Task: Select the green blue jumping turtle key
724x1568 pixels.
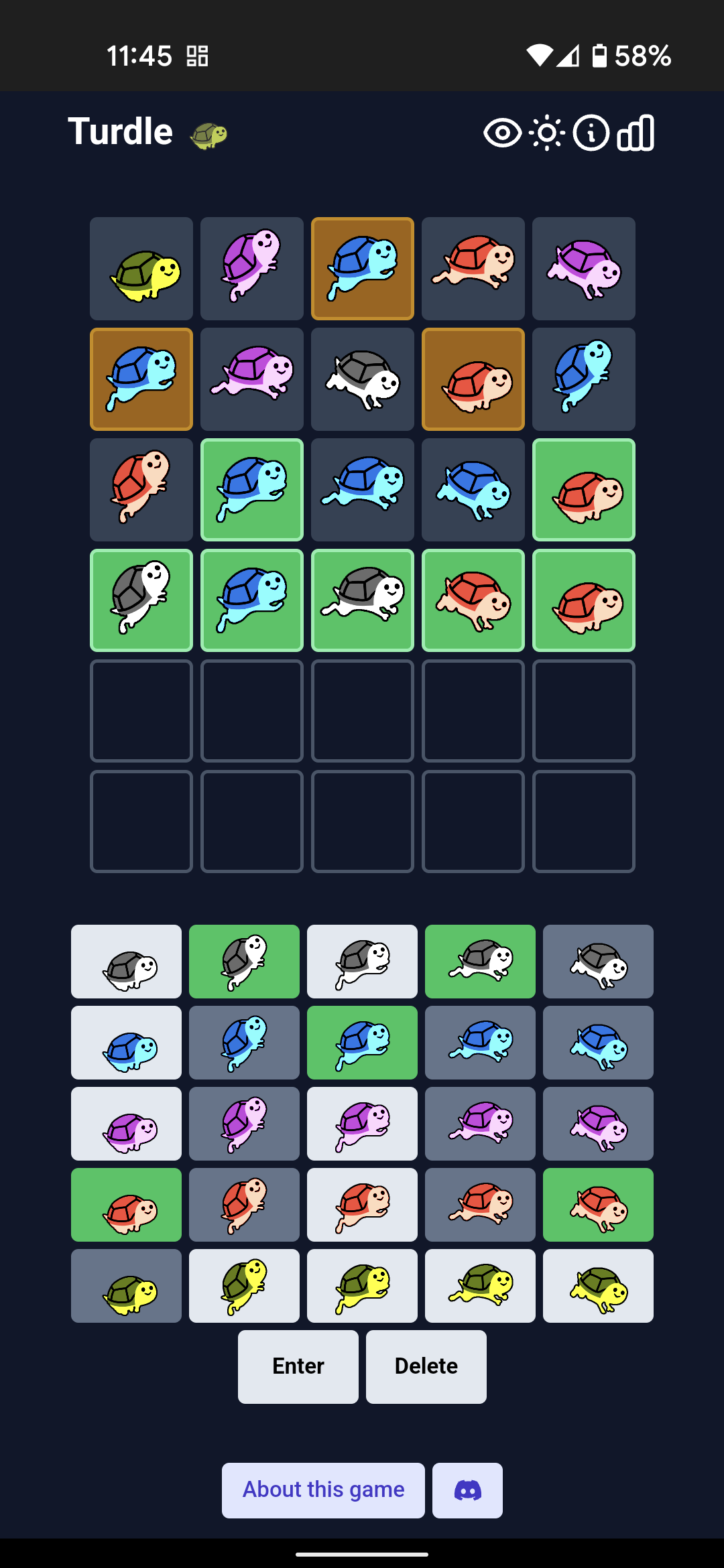Action: click(362, 1043)
